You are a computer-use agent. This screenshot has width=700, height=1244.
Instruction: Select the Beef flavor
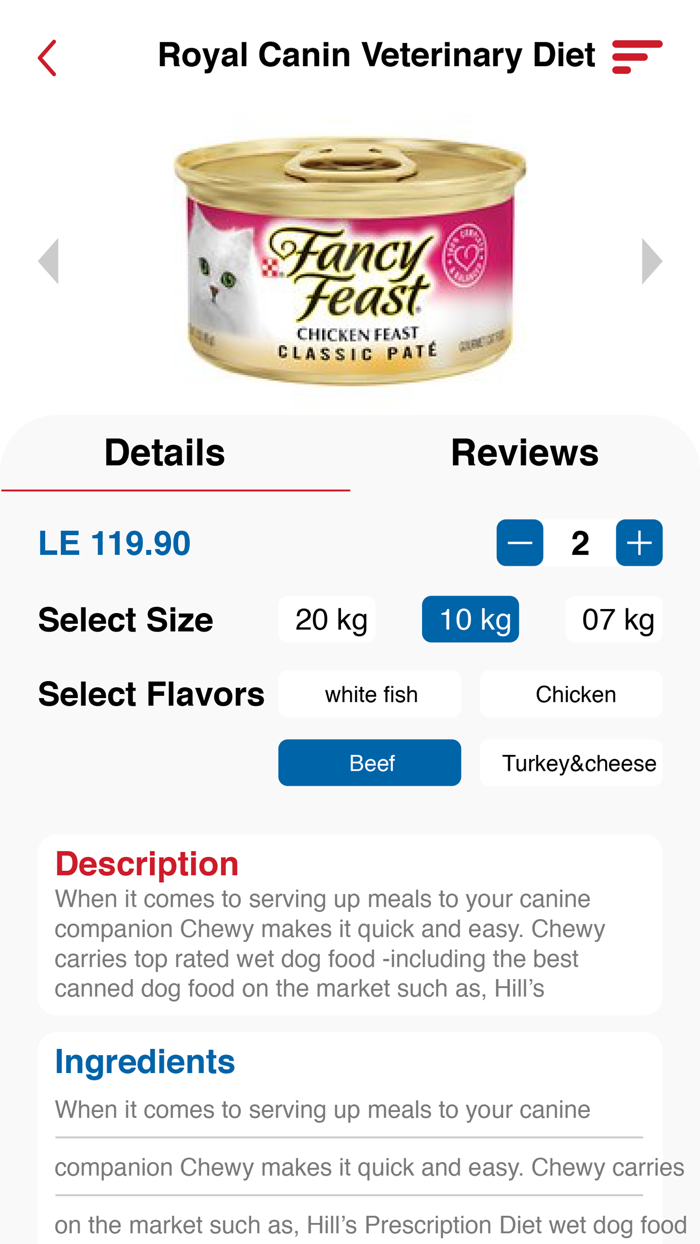(x=370, y=763)
